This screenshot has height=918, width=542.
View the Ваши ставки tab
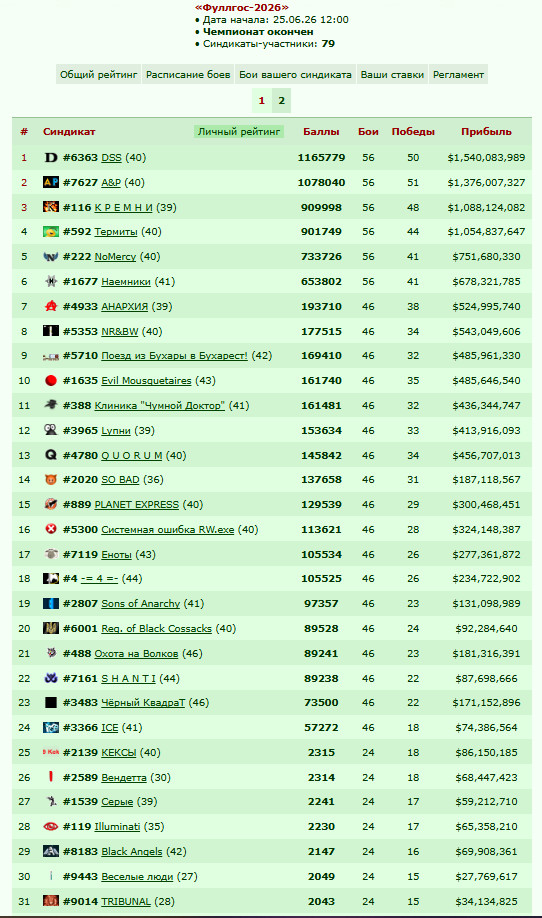pos(392,75)
